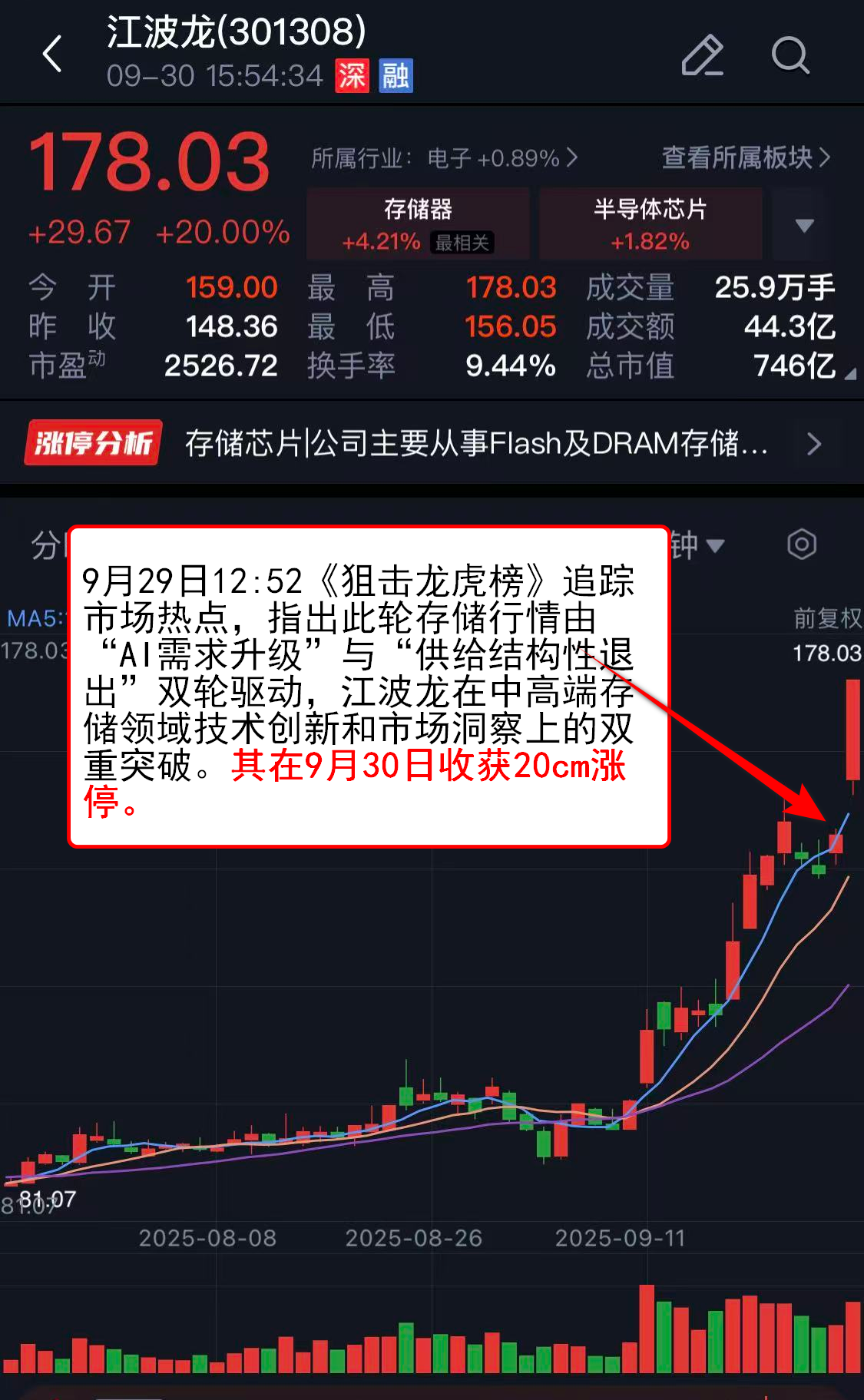The width and height of the screenshot is (864, 1400).
Task: Select the 半导体芯片 sector chip
Action: [x=650, y=223]
